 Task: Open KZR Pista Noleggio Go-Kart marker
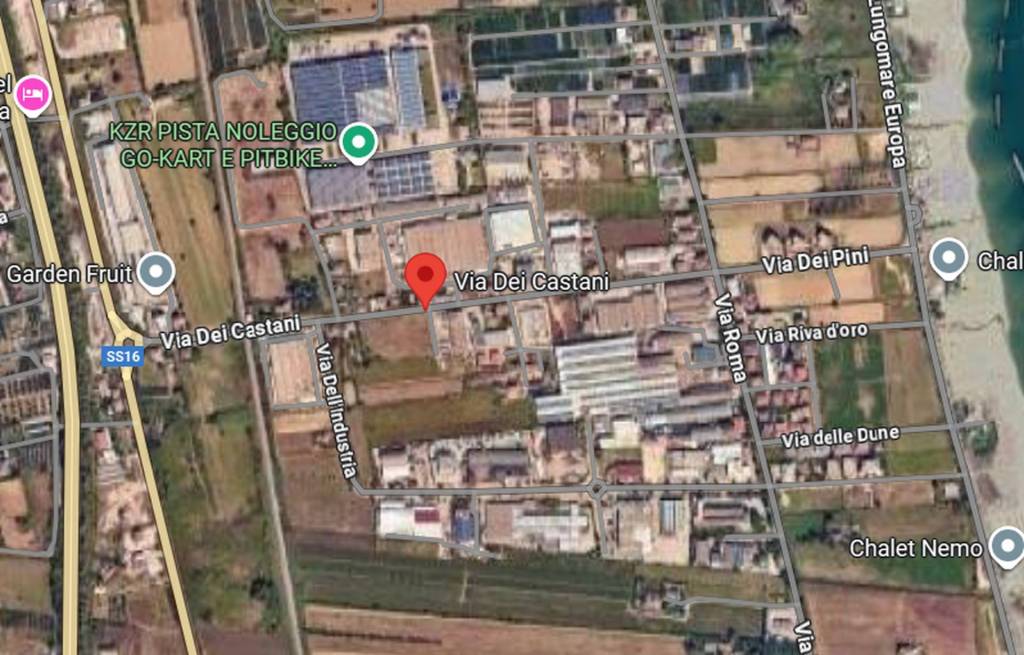357,143
